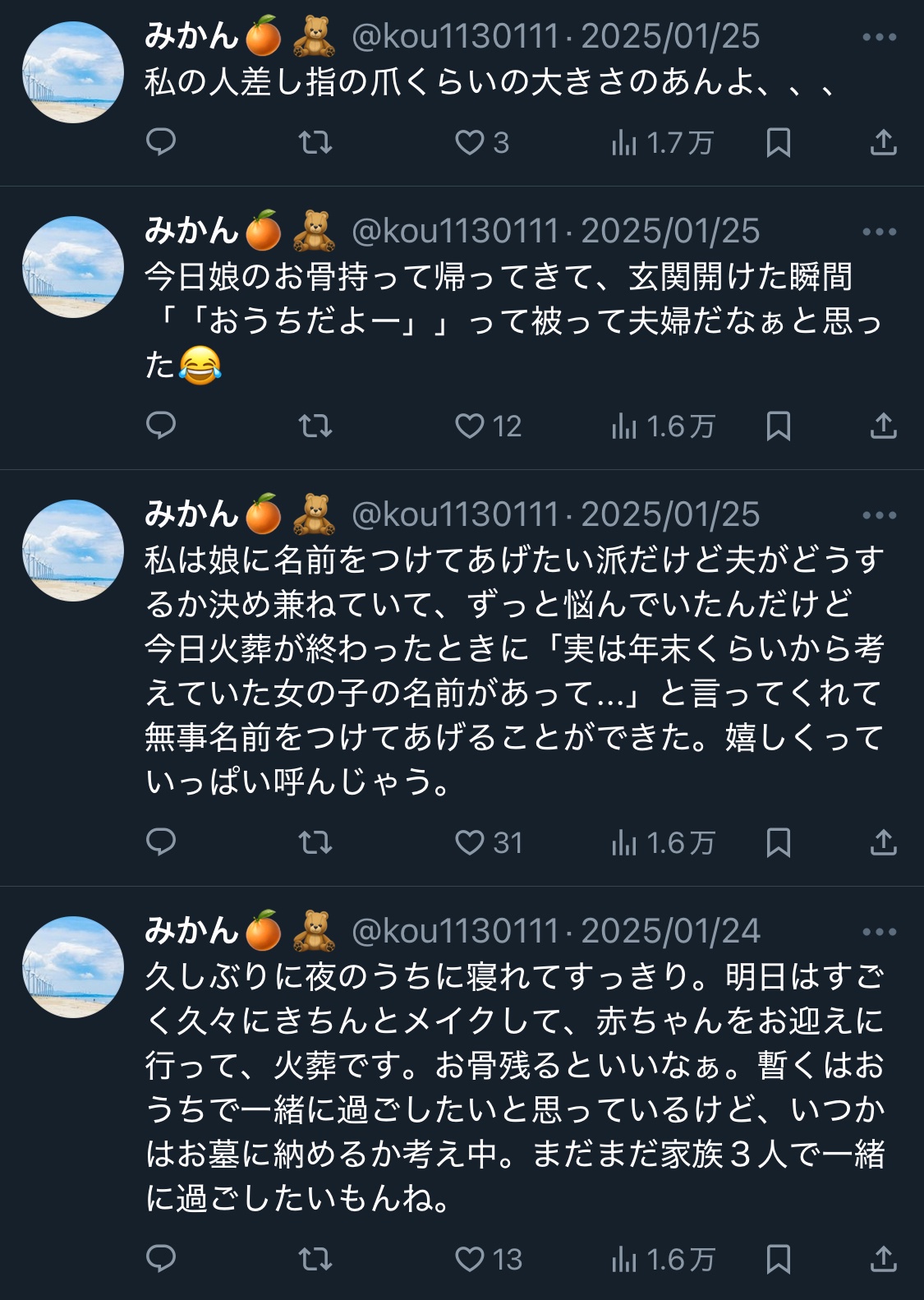Bookmark the post about 名前をつけてあげたい
The width and height of the screenshot is (924, 1300).
[x=778, y=842]
